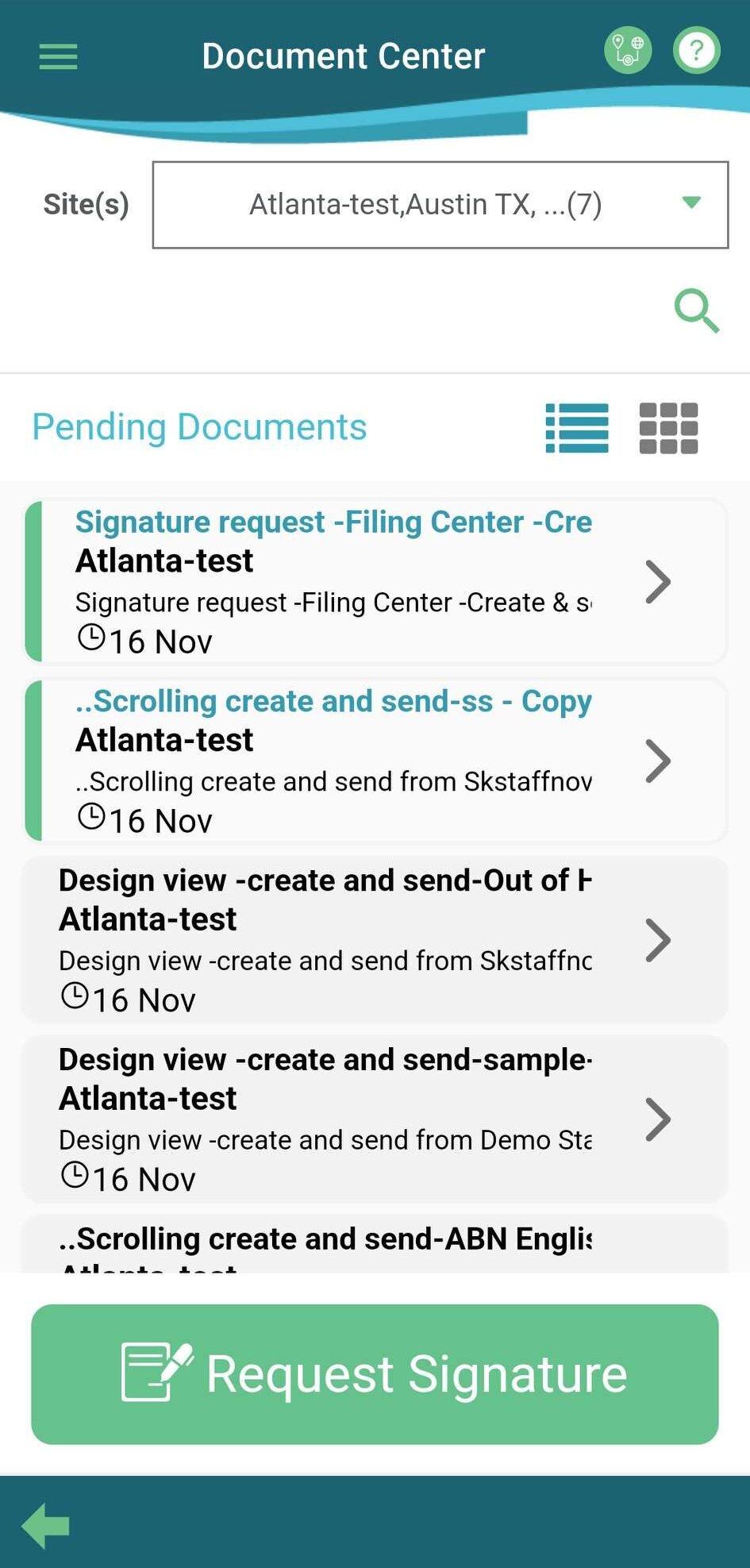750x1568 pixels.
Task: Tap the location stethoscope icon in header
Action: [x=628, y=51]
